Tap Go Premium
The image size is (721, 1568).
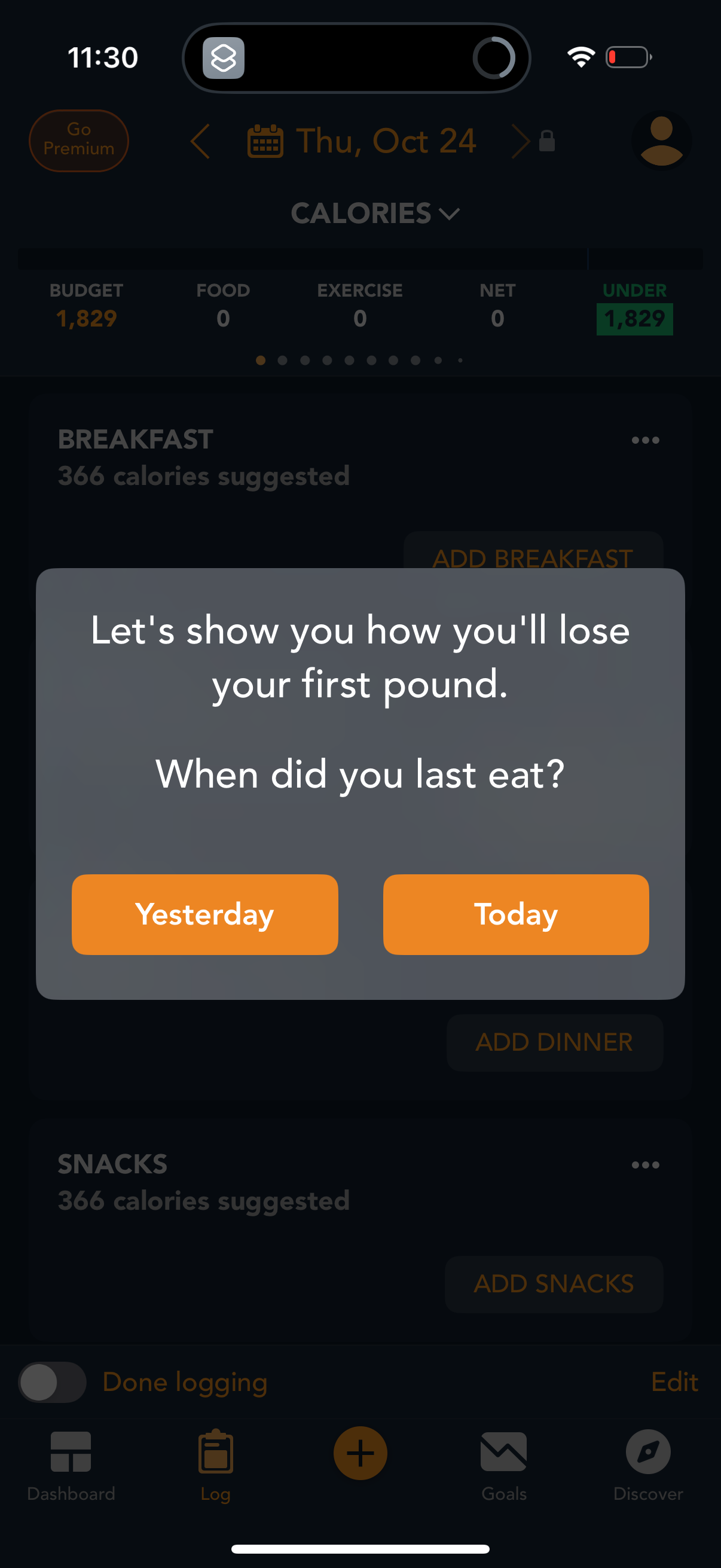78,141
